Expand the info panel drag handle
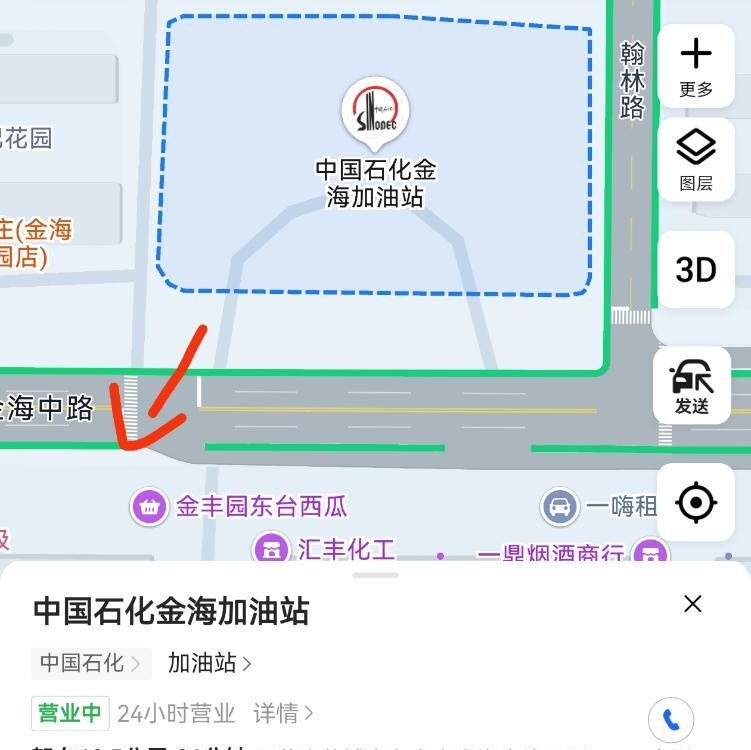This screenshot has width=751, height=750. tap(376, 575)
